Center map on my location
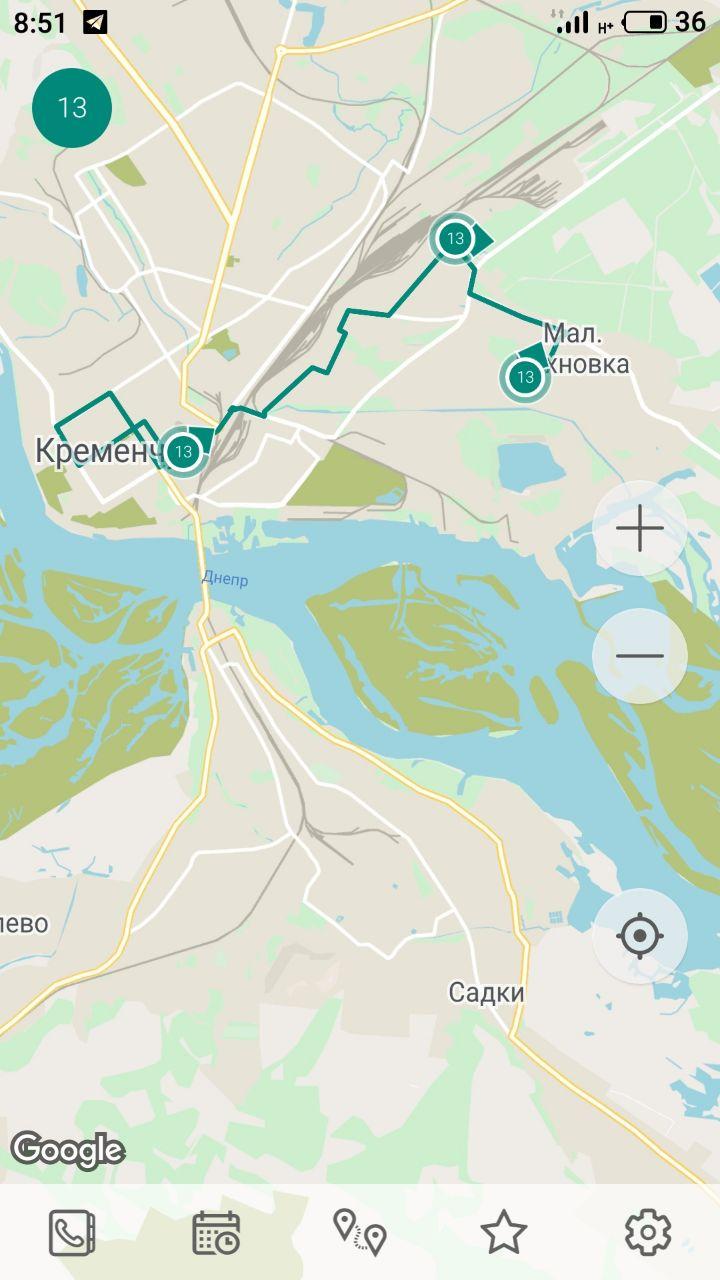 [x=640, y=937]
